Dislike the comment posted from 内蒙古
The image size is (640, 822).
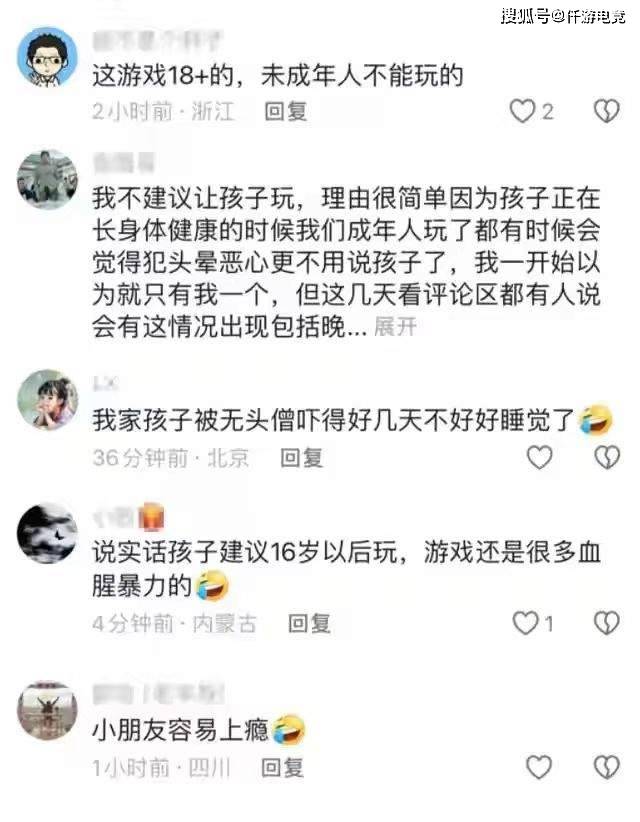tap(606, 623)
